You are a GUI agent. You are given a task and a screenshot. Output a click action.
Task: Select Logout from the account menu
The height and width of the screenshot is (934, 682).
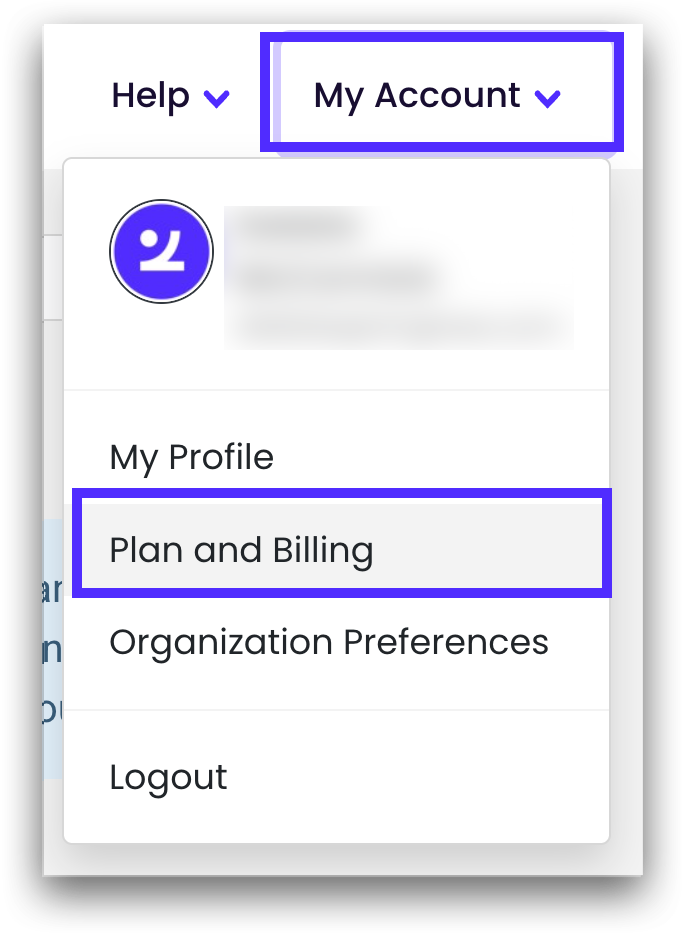tap(168, 777)
